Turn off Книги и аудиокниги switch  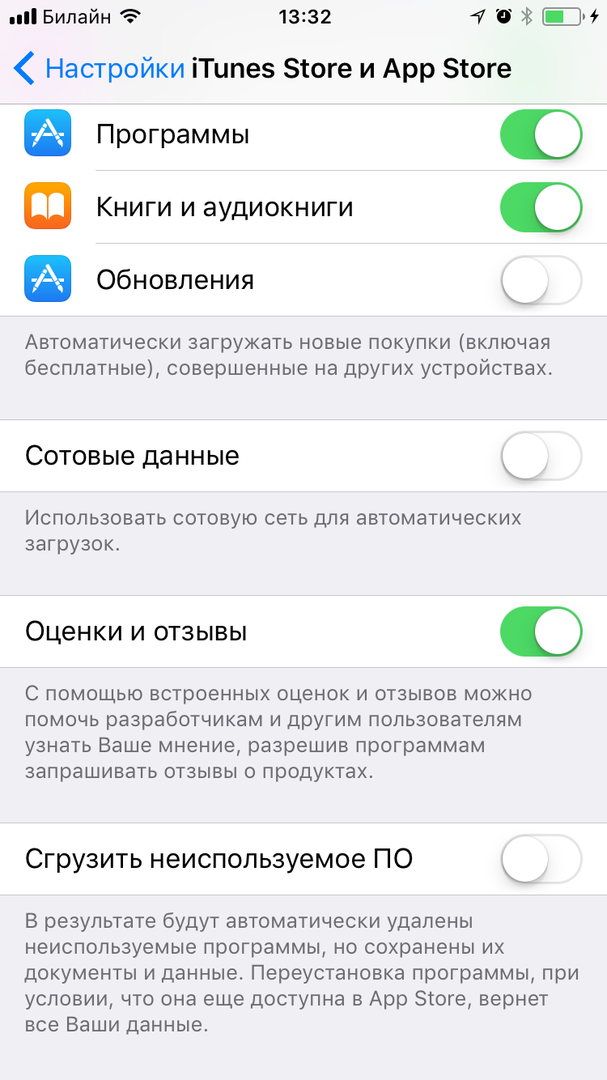coord(540,208)
